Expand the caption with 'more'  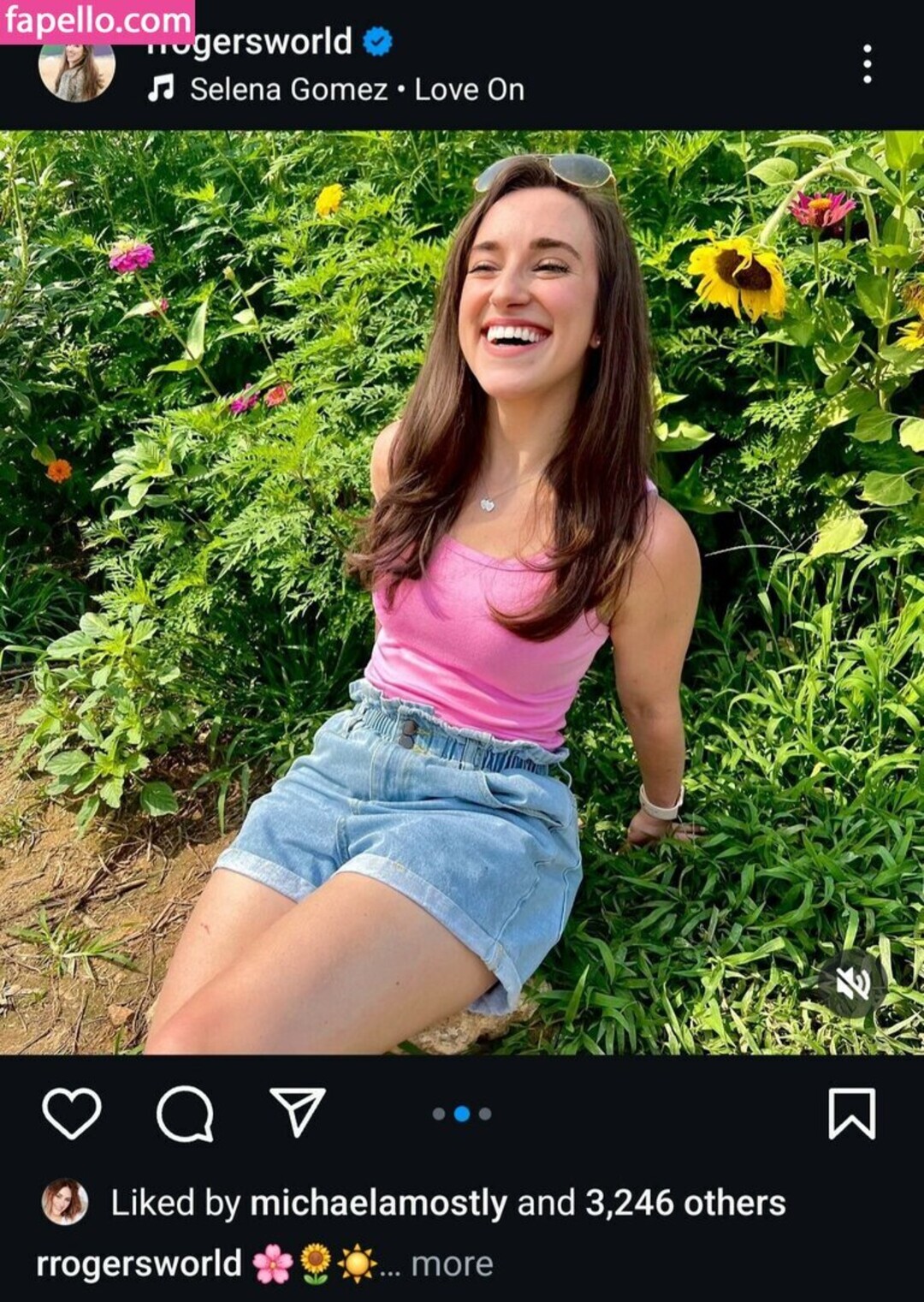click(452, 1263)
